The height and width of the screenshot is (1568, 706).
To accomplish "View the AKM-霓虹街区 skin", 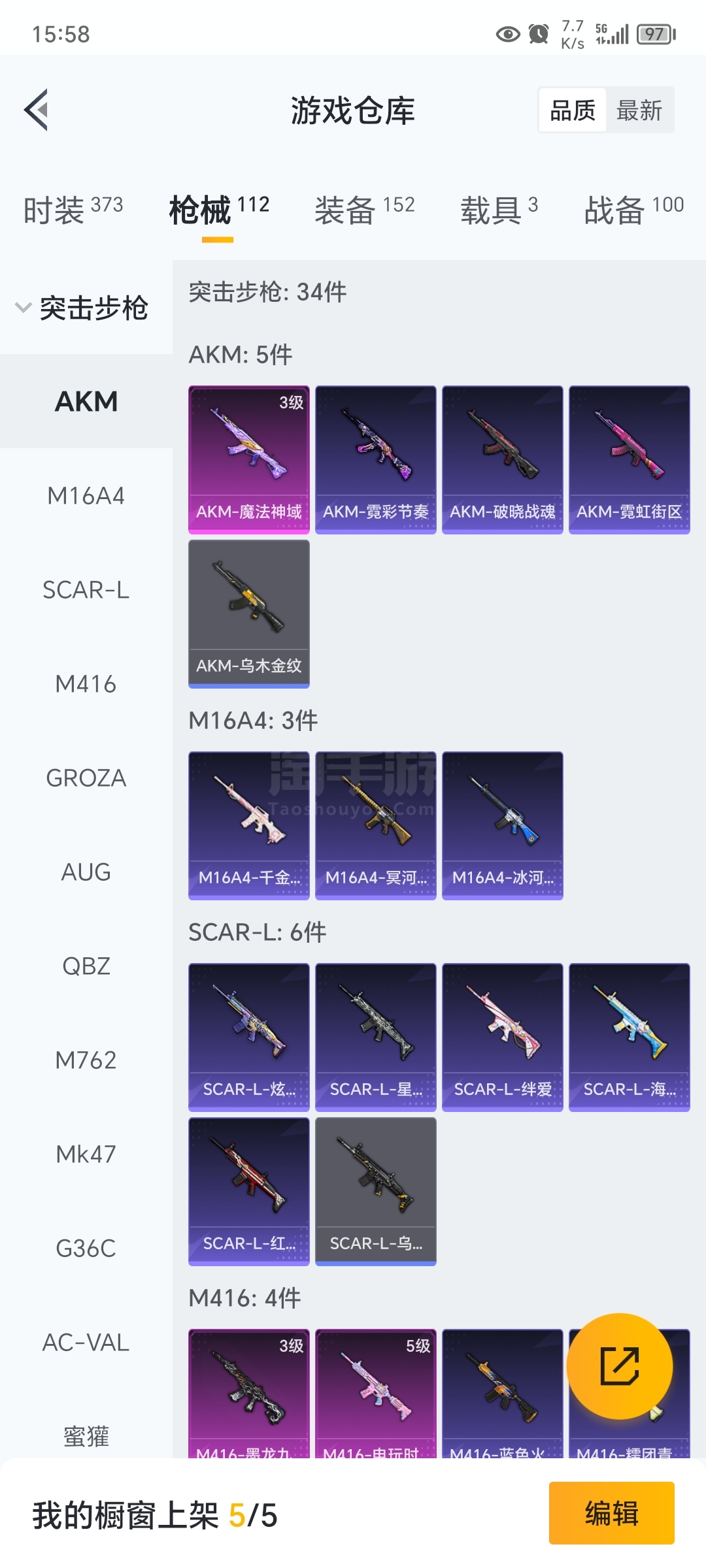I will (630, 460).
